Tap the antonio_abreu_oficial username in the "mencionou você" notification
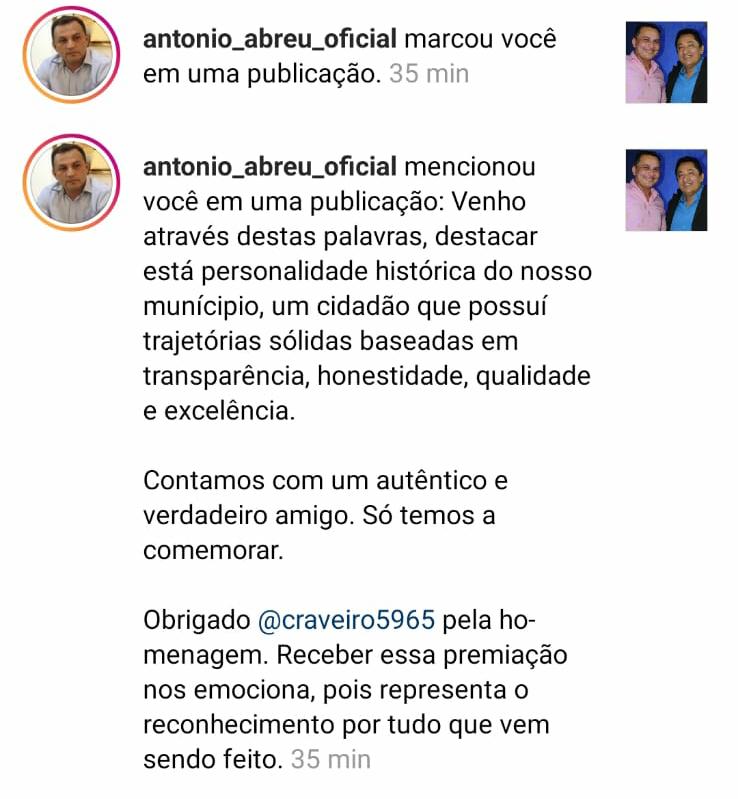Image resolution: width=738 pixels, height=799 pixels. (271, 166)
